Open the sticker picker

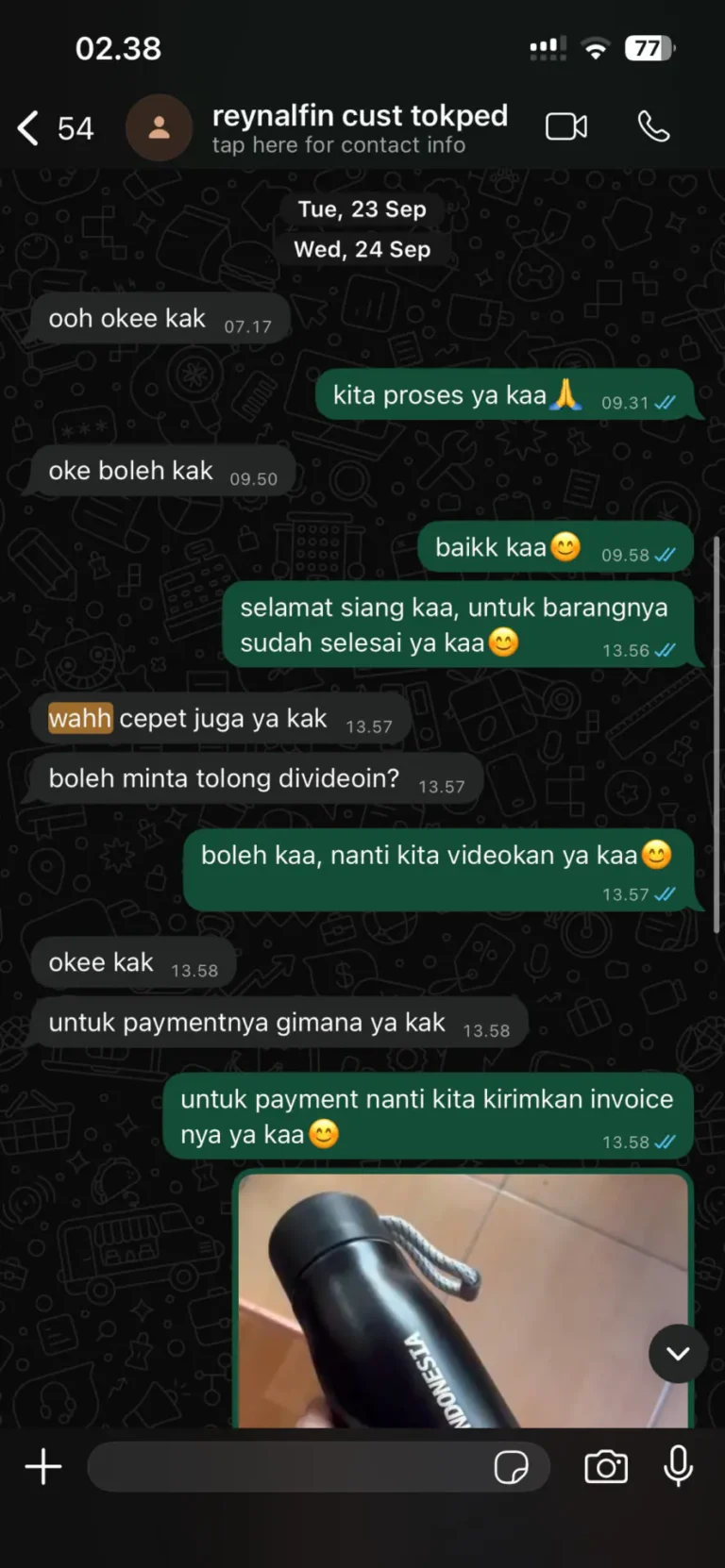511,1467
